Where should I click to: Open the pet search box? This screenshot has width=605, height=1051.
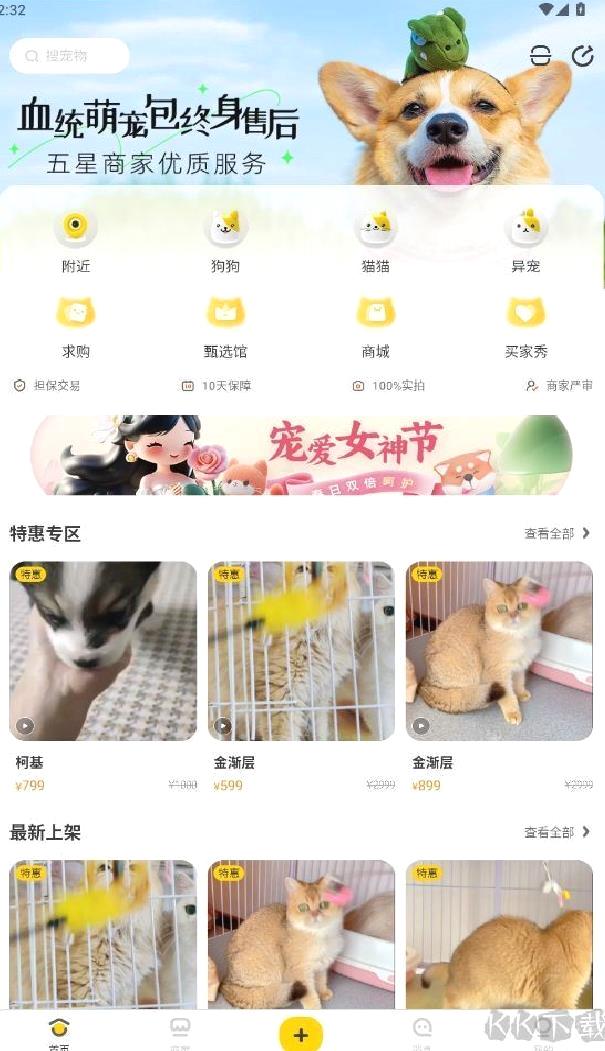point(70,56)
